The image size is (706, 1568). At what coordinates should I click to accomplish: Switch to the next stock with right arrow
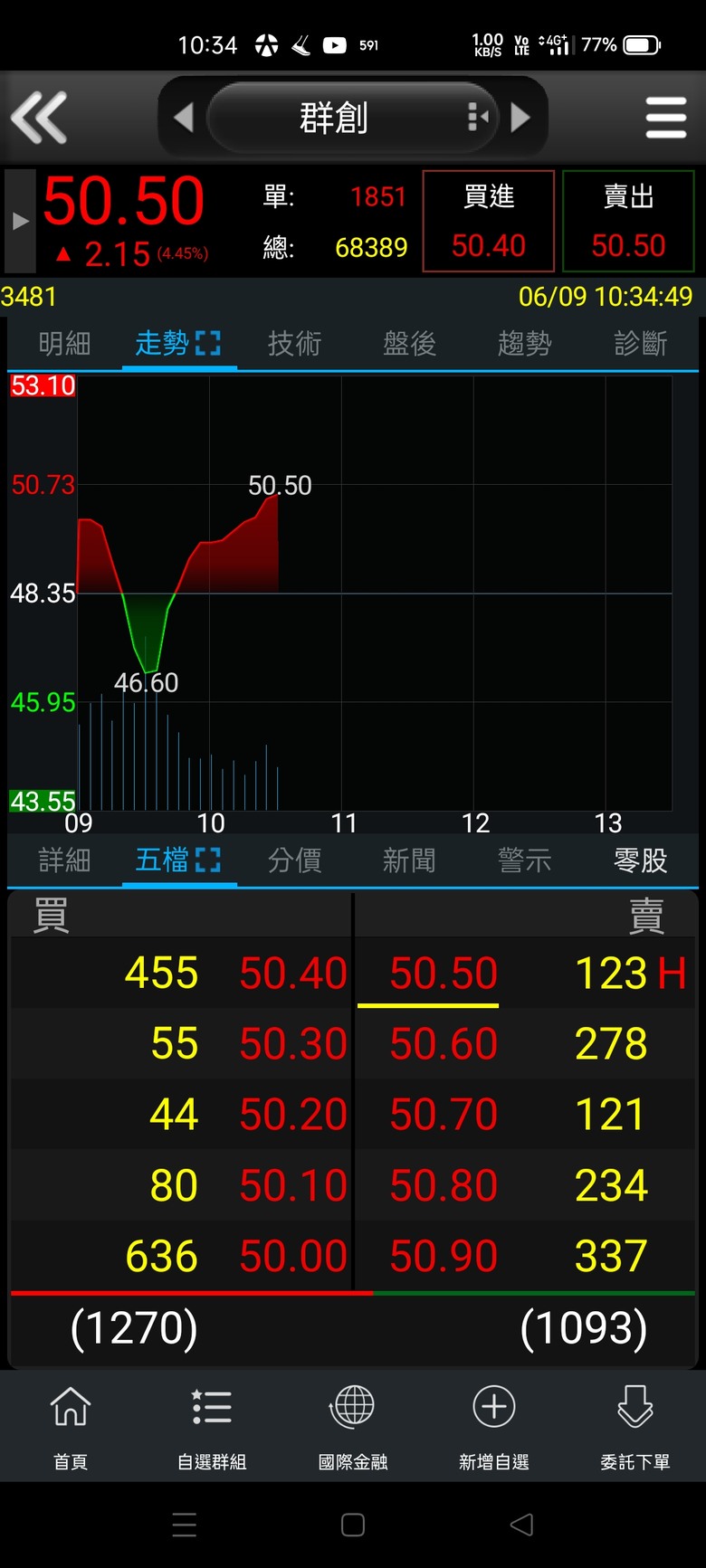[520, 118]
